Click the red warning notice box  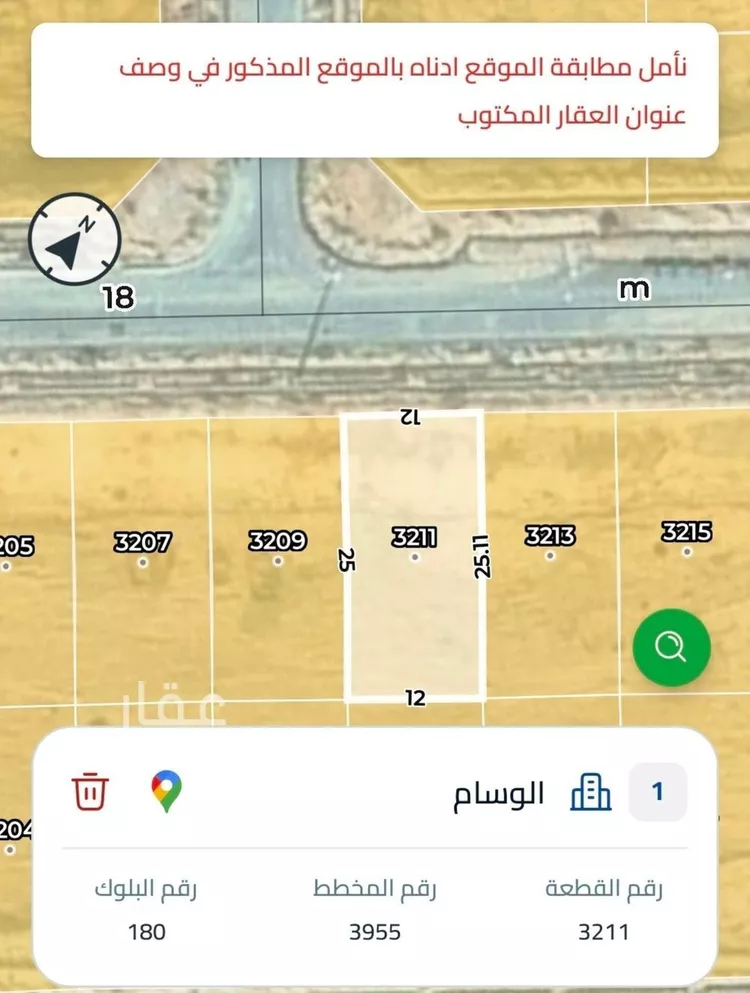click(375, 90)
